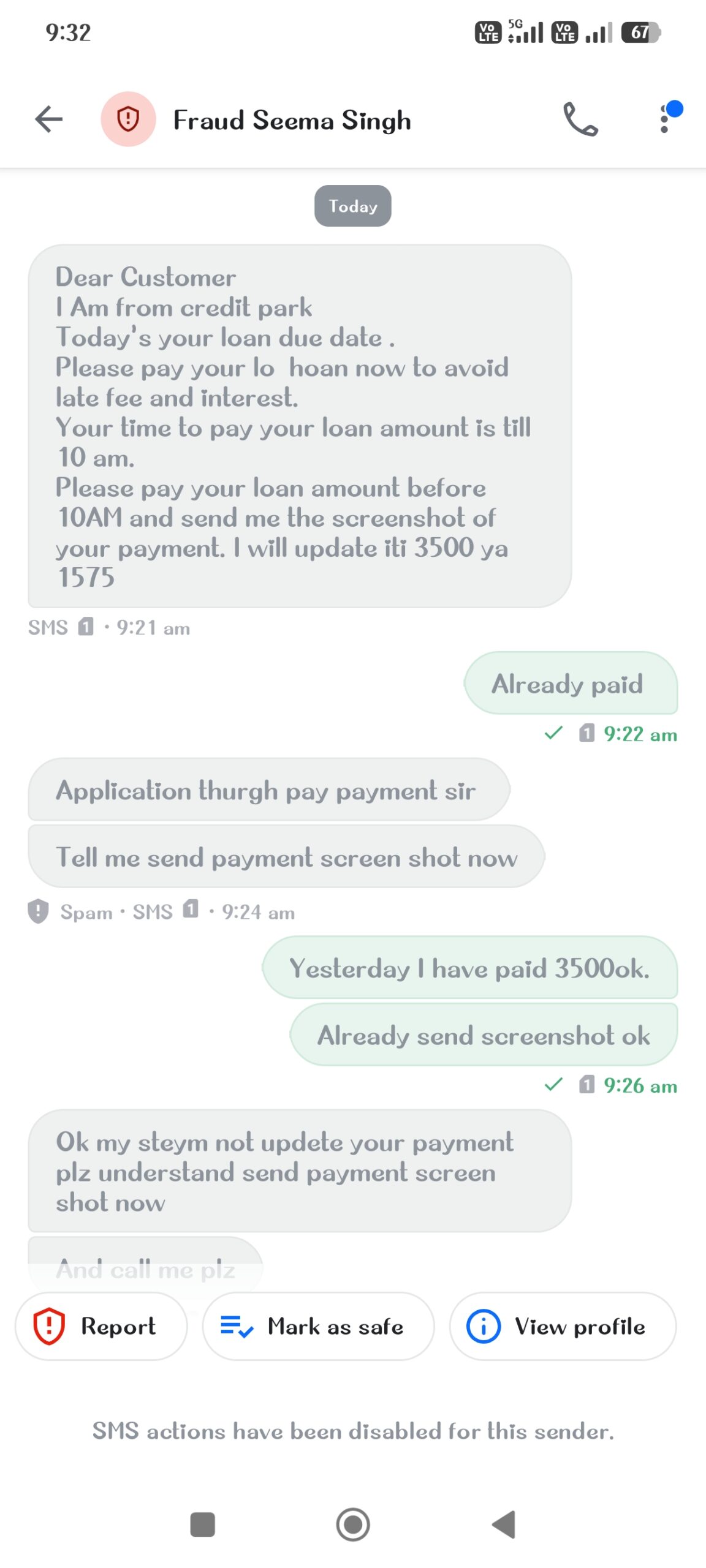
Task: Open the overflow menu
Action: pyautogui.click(x=664, y=119)
